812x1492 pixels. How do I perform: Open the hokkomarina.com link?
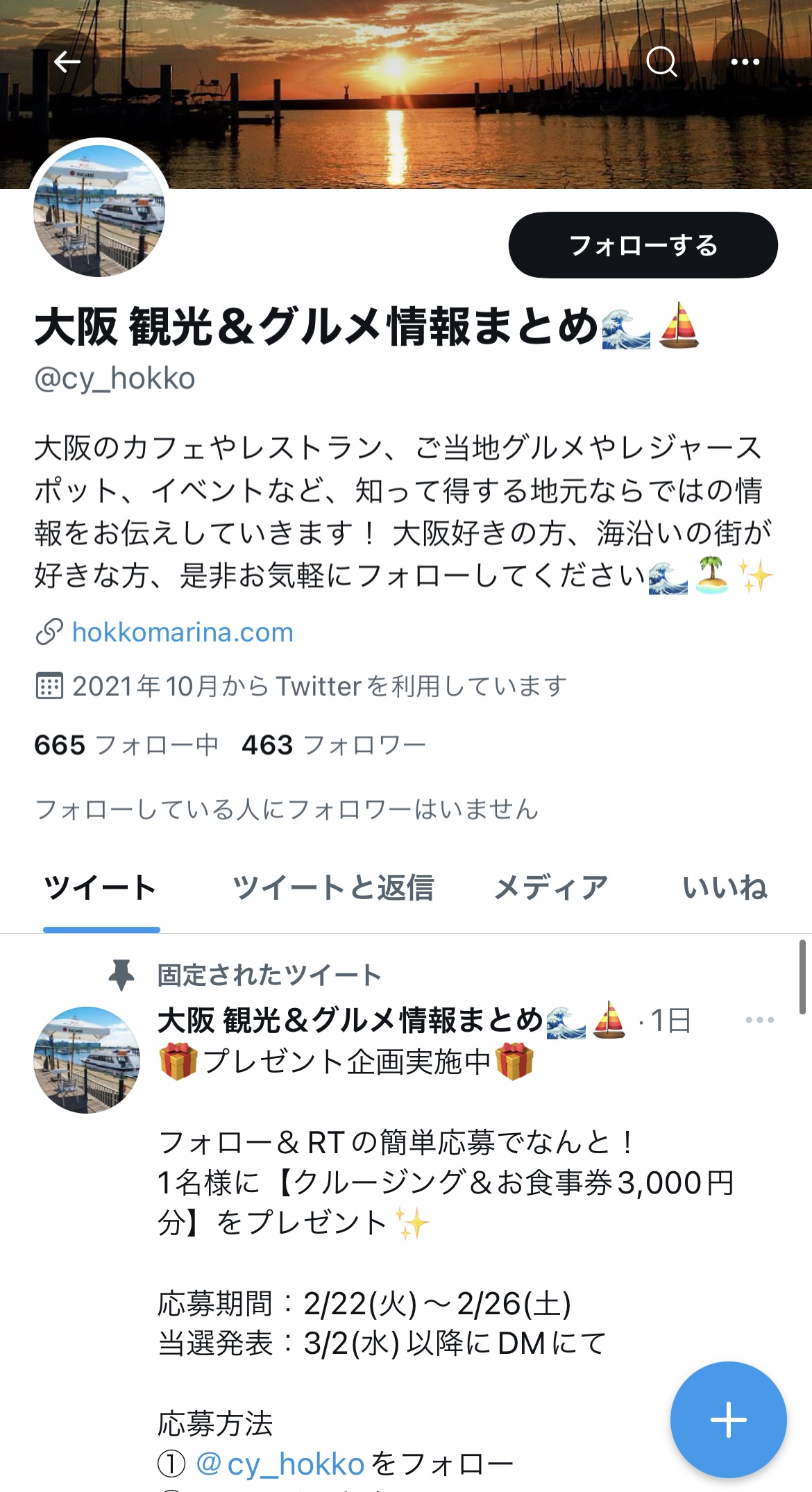(183, 632)
